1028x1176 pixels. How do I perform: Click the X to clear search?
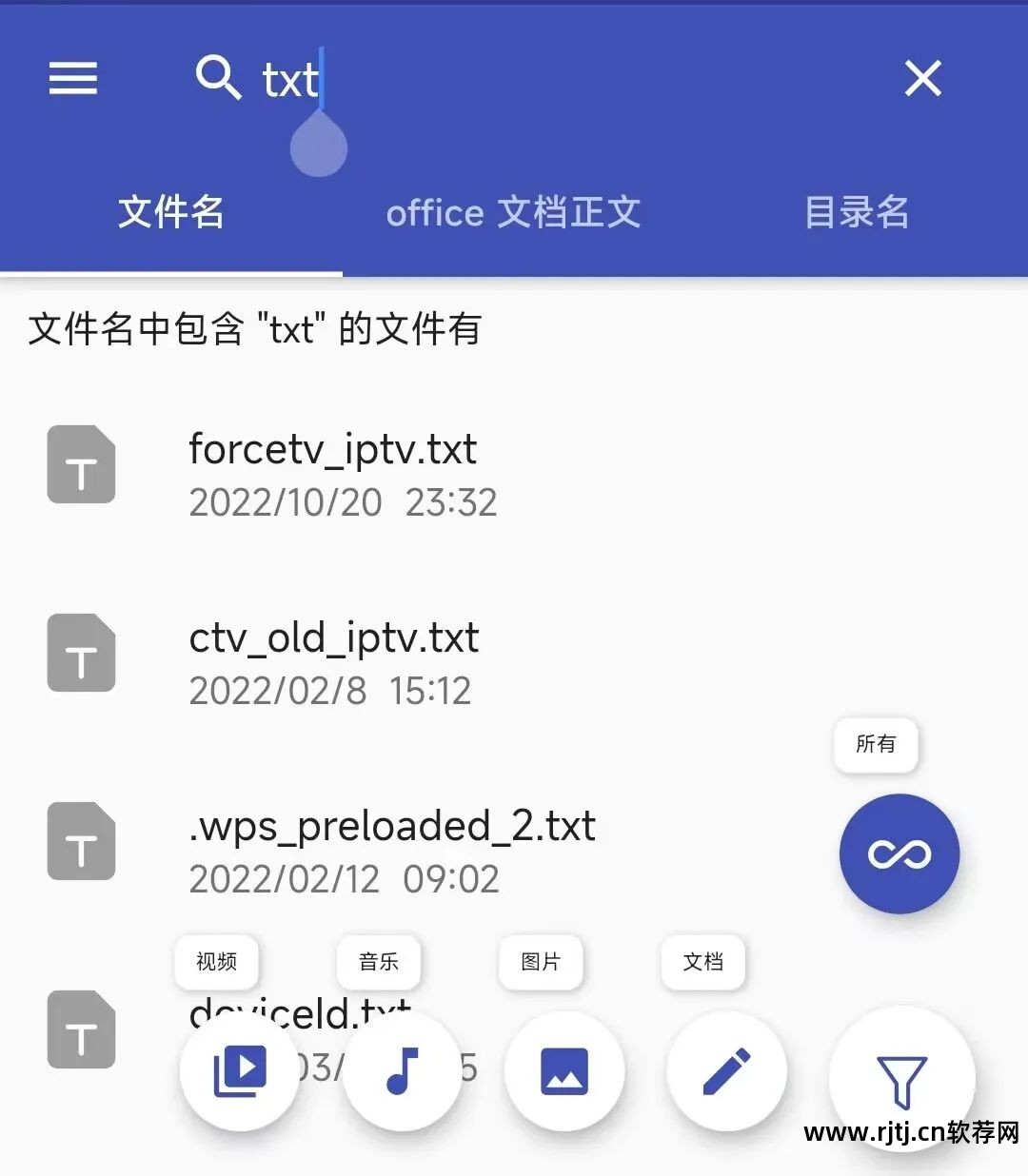tap(921, 78)
